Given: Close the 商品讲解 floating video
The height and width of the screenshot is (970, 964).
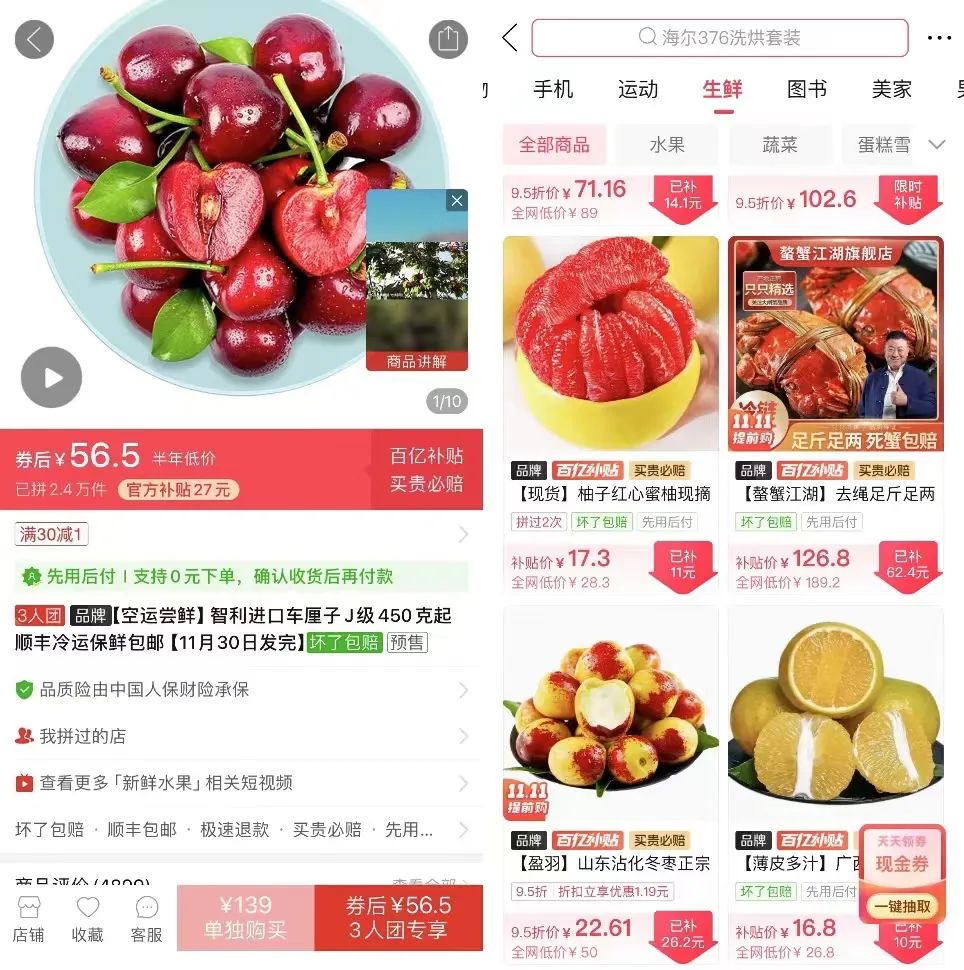Looking at the screenshot, I should (457, 201).
